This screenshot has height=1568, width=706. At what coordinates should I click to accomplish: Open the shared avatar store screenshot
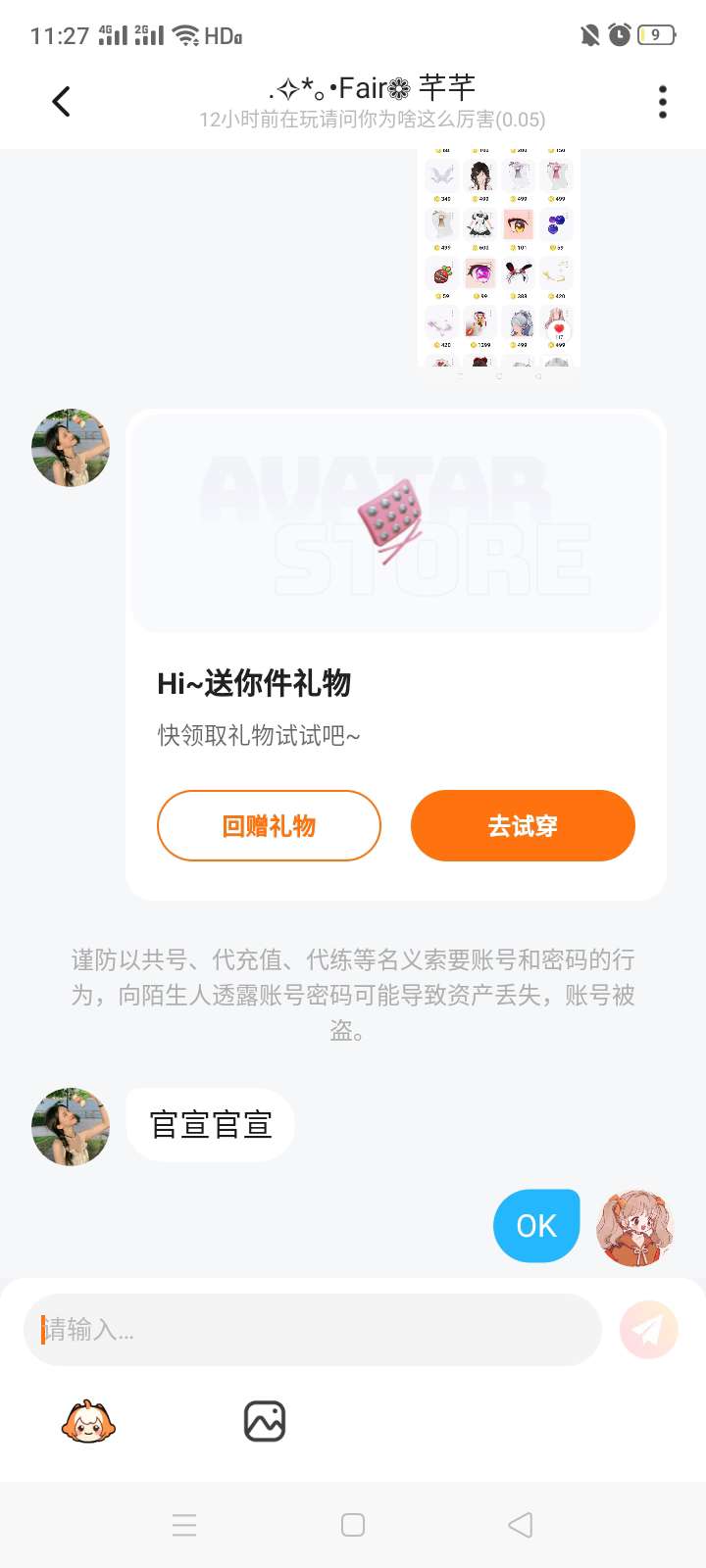tap(499, 257)
